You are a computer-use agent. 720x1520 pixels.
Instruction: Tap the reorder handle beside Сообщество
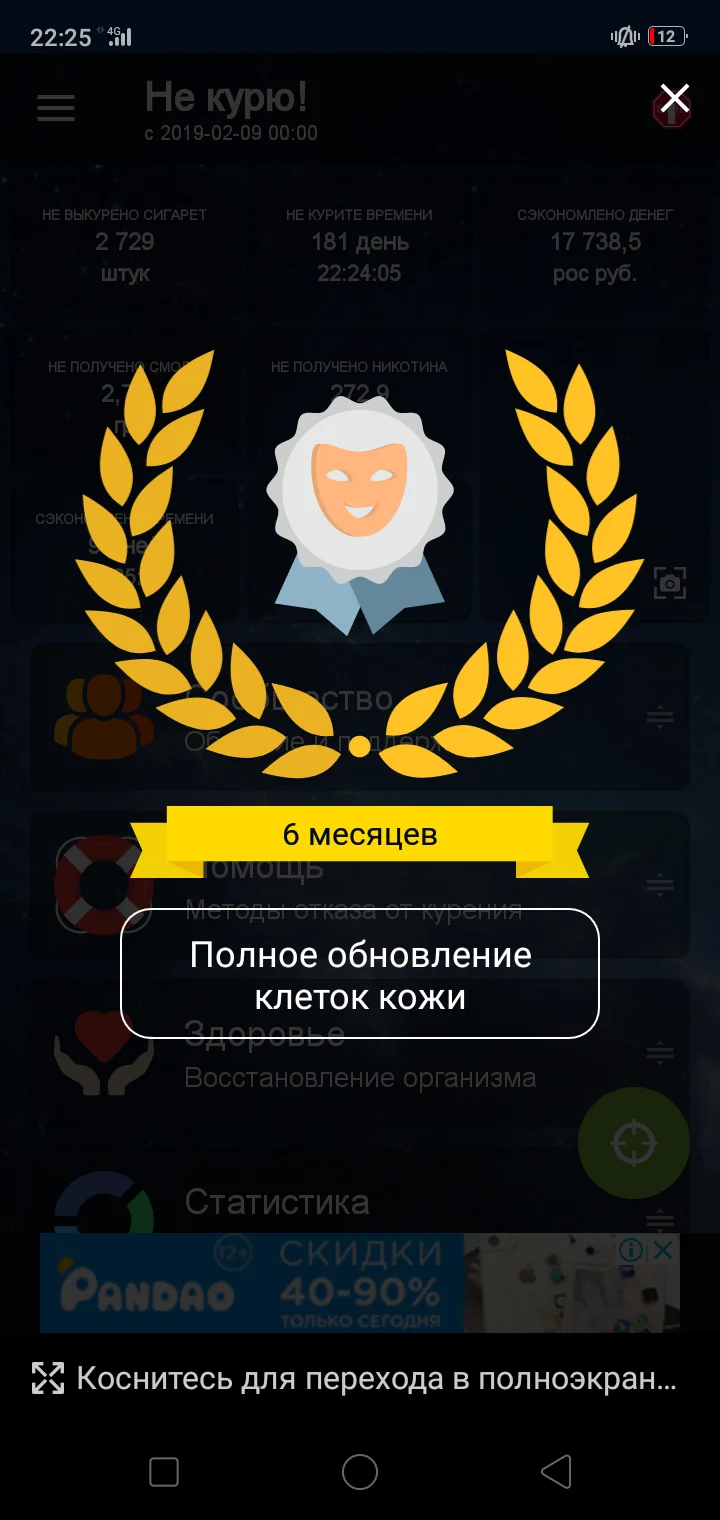[x=660, y=717]
